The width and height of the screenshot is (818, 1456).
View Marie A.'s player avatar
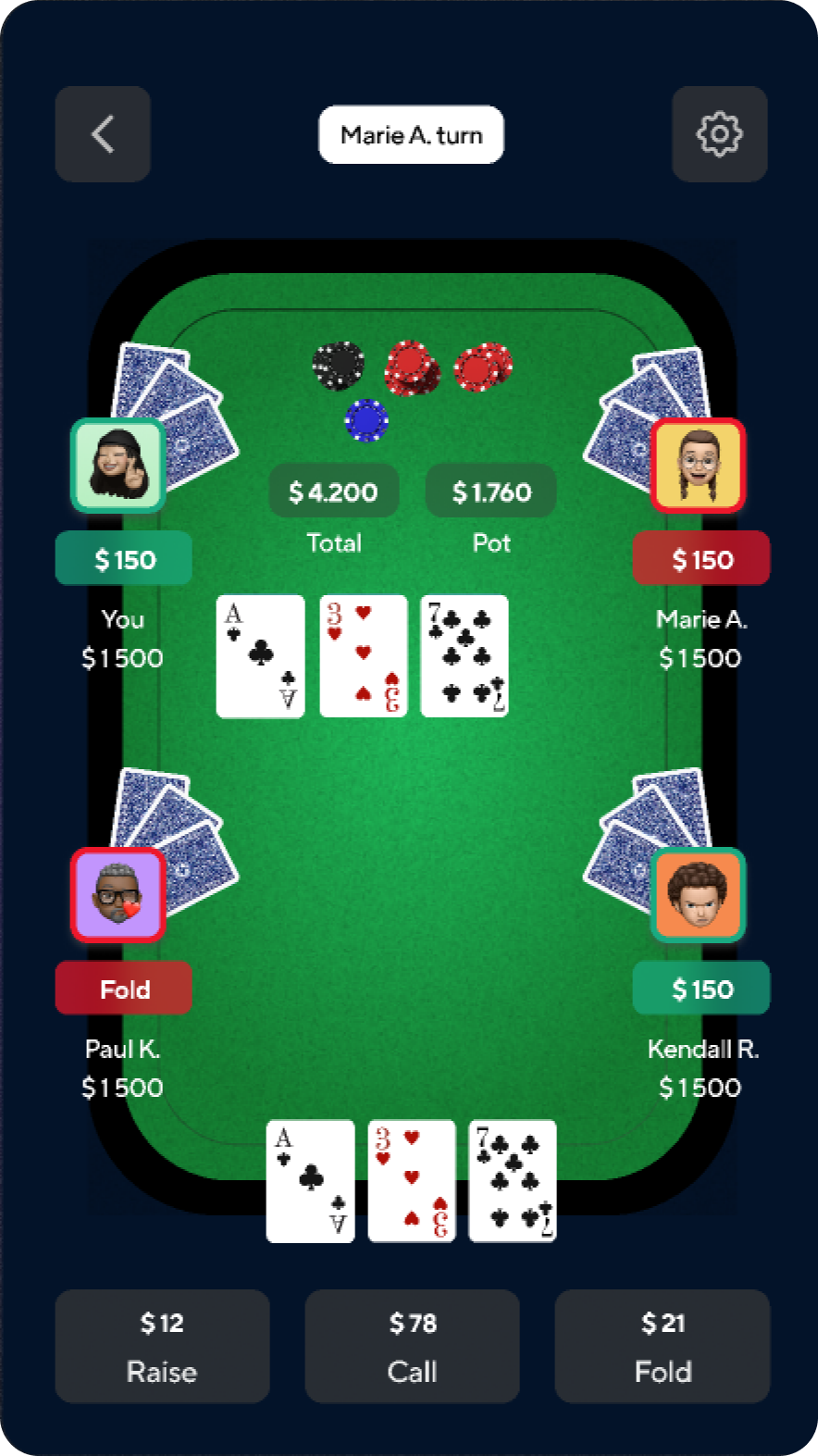(x=698, y=466)
